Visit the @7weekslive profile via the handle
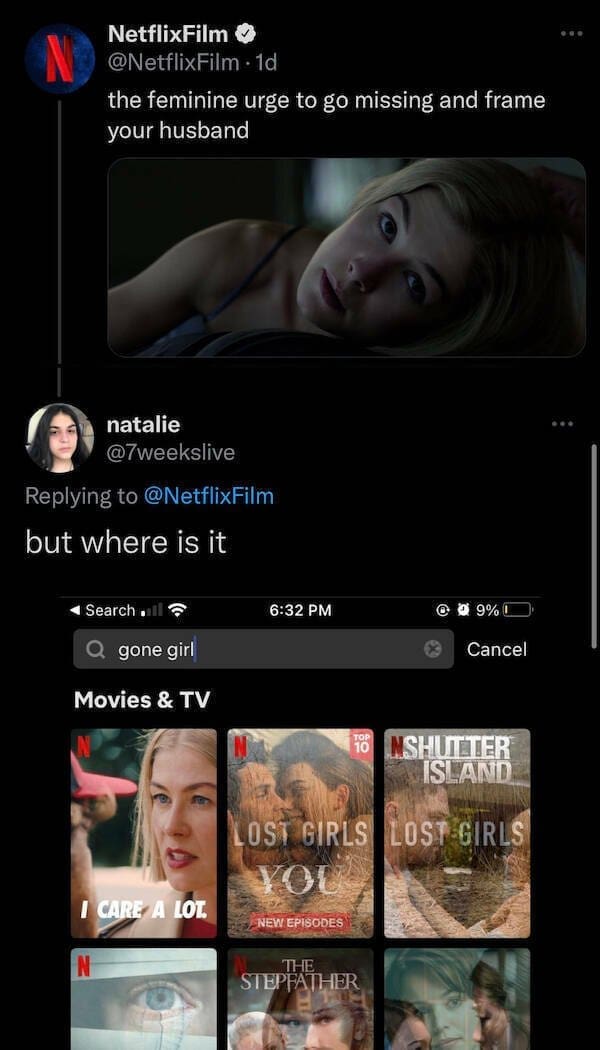The height and width of the screenshot is (1050, 600). click(170, 453)
